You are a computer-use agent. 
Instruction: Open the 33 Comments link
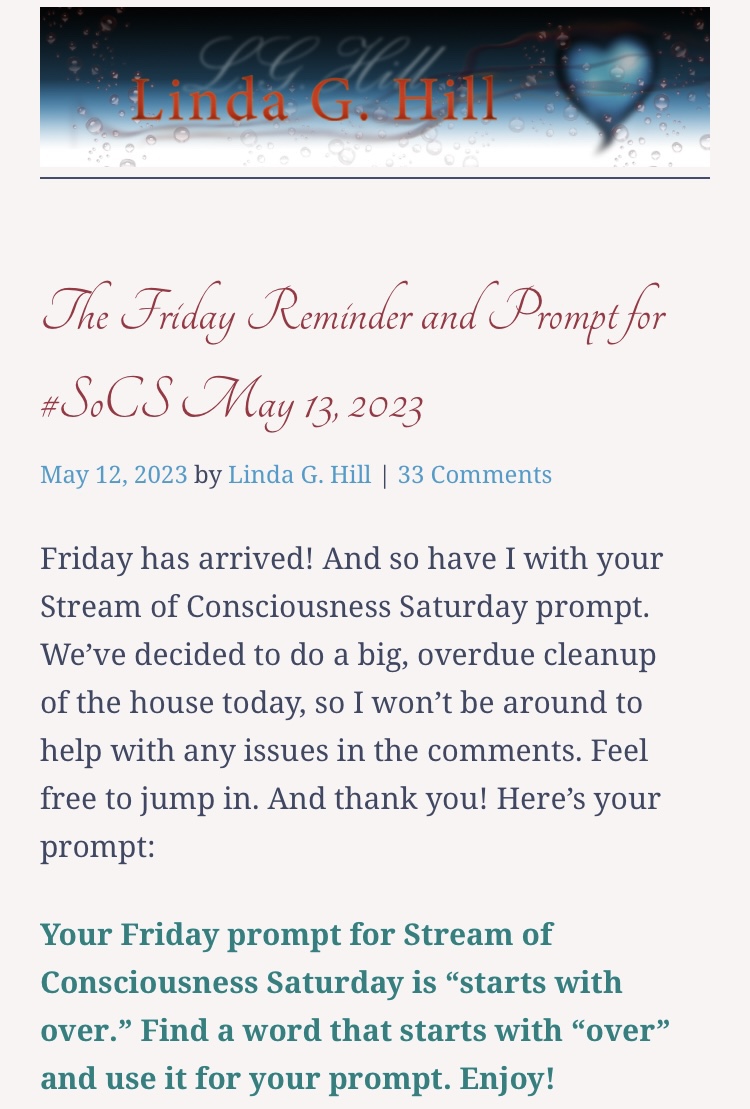click(474, 474)
